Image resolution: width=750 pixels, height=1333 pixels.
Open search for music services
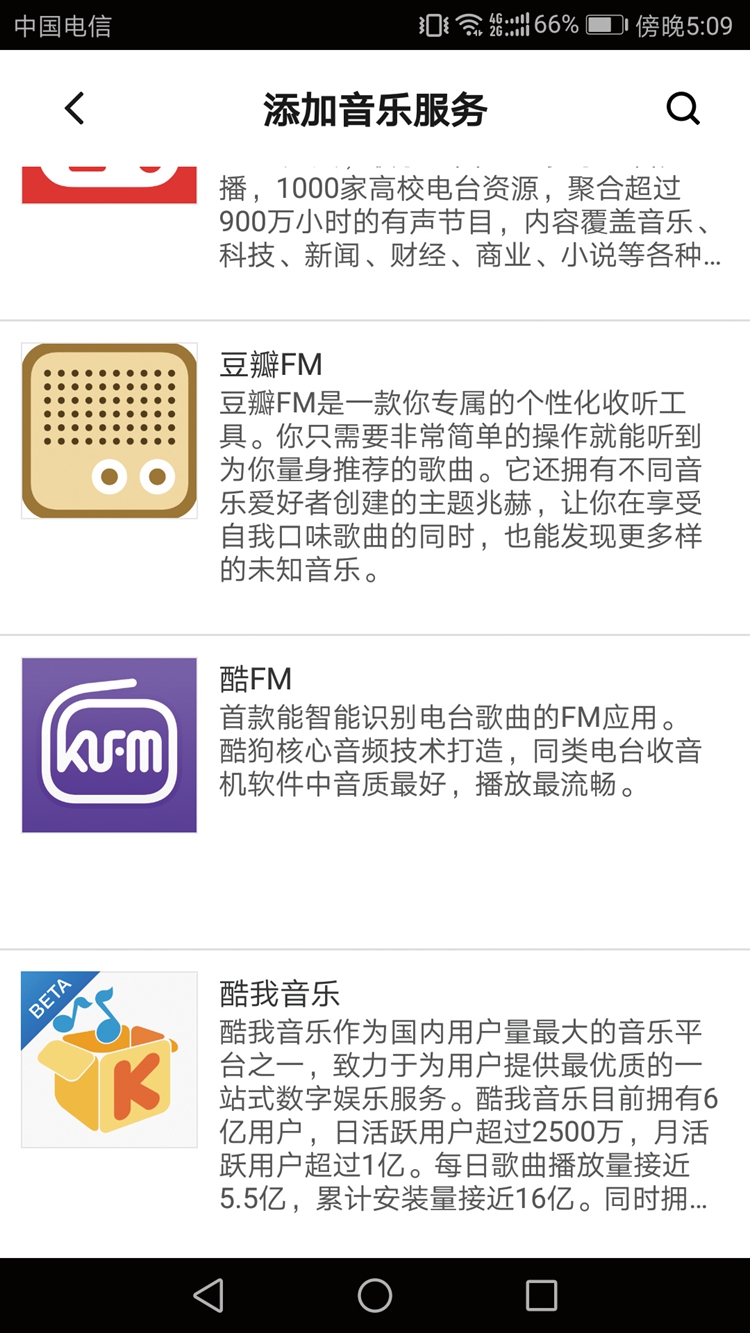(x=683, y=108)
